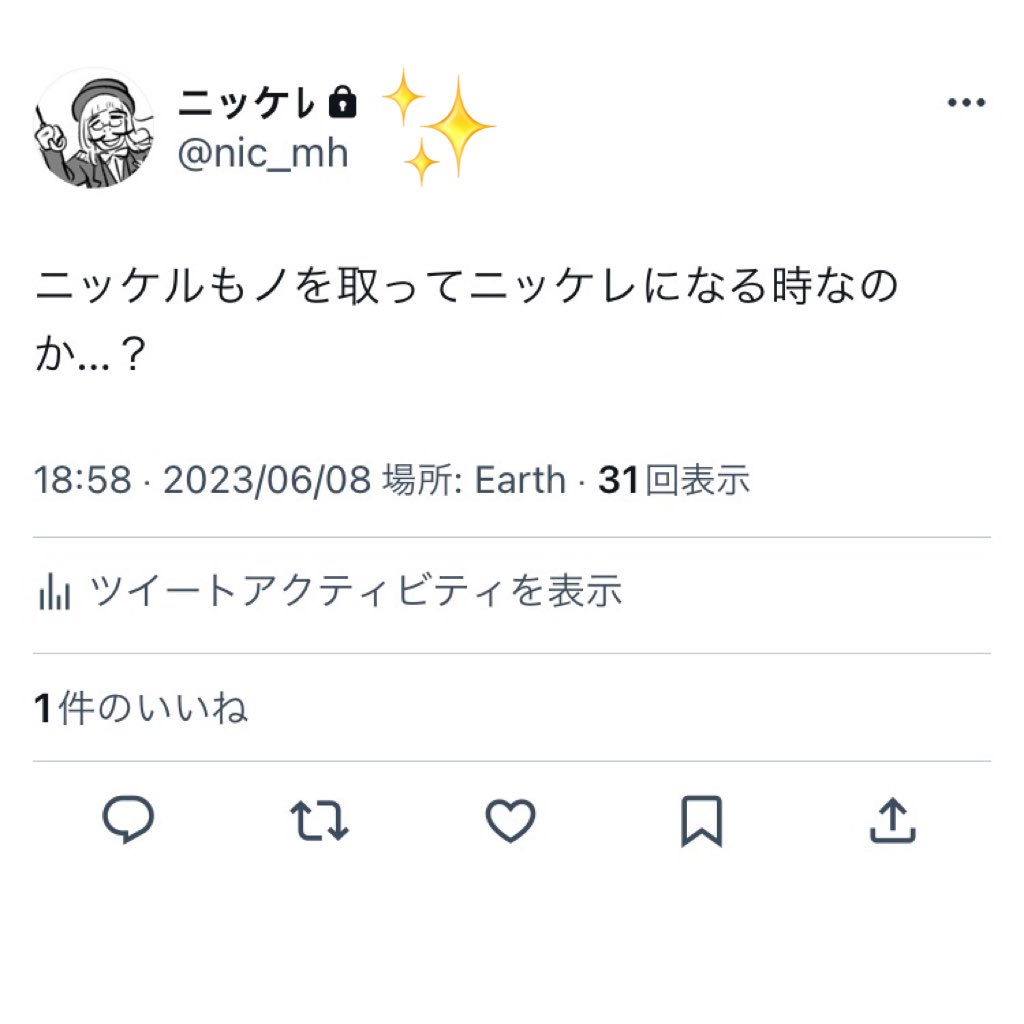Show who liked via 1件のいいね
The image size is (1024, 1024).
coord(141,708)
